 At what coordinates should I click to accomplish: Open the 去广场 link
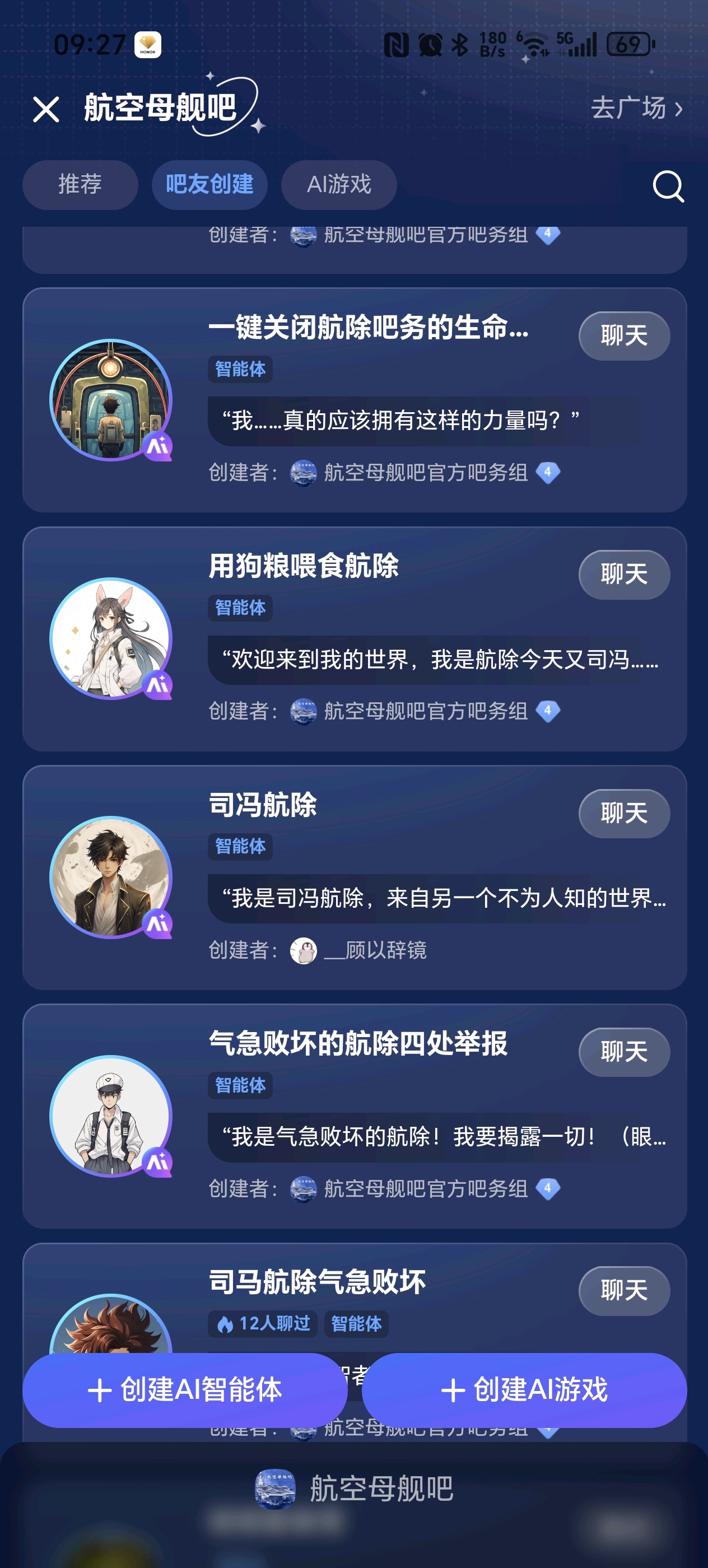pos(636,108)
